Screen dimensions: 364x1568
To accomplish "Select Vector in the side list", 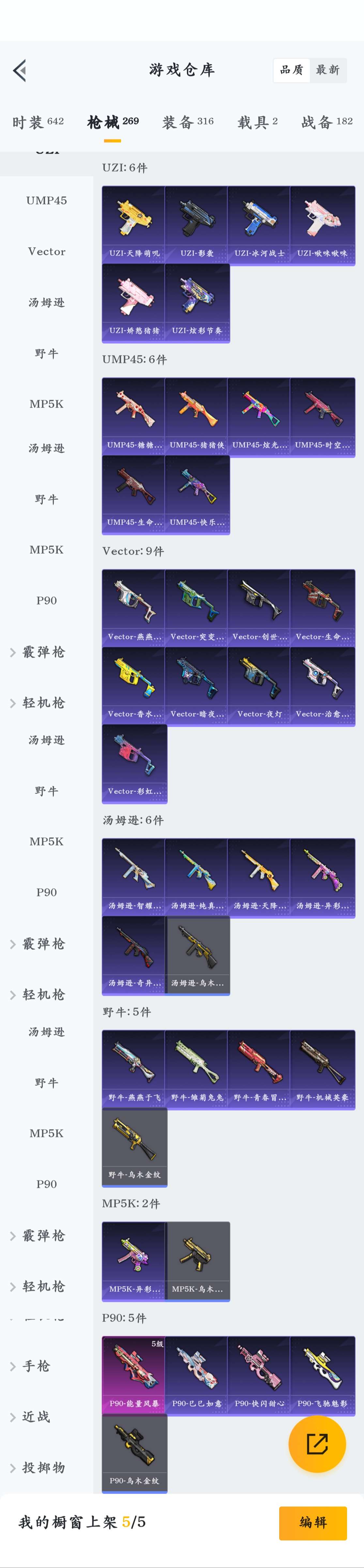I will point(46,251).
